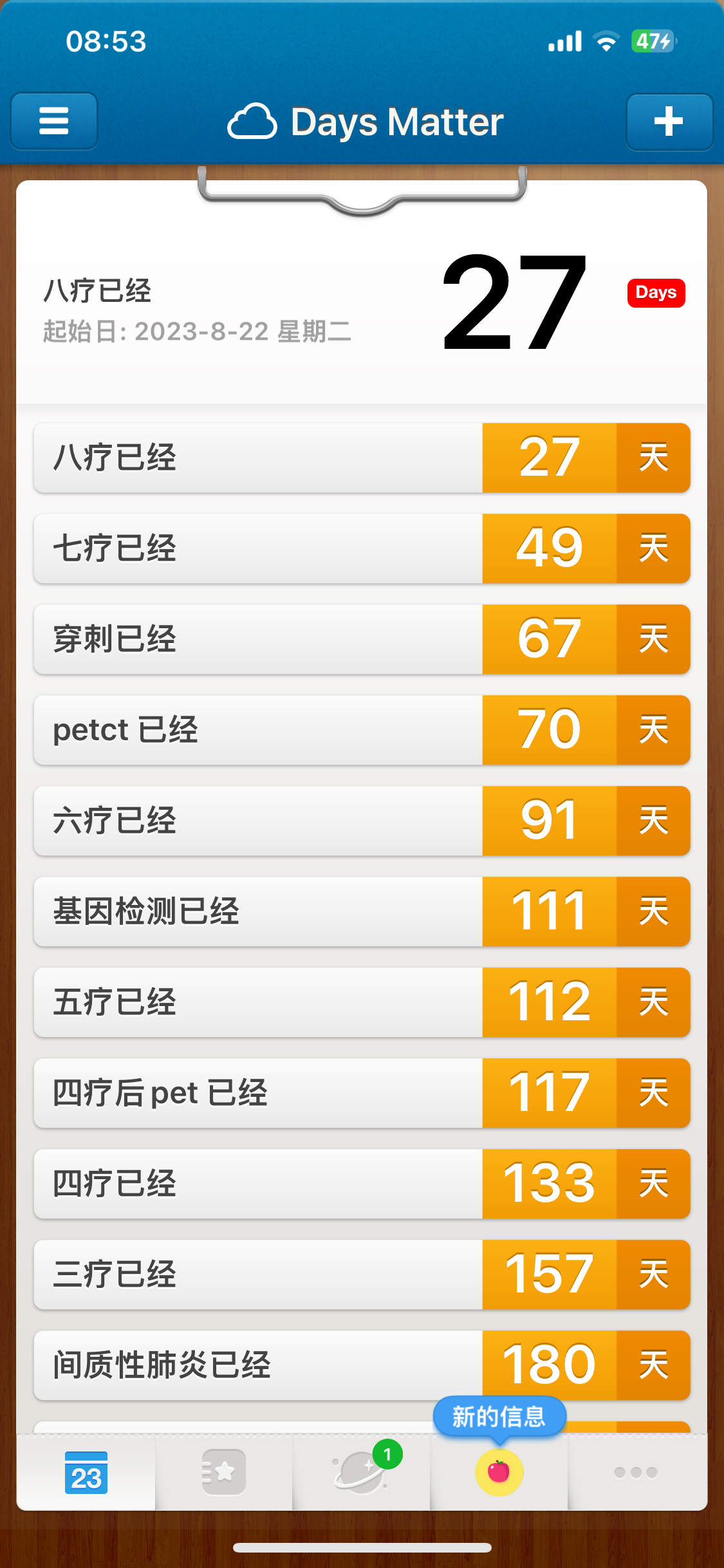Open the 基因检测已经 111天 row
This screenshot has height=1568, width=724.
[x=362, y=911]
